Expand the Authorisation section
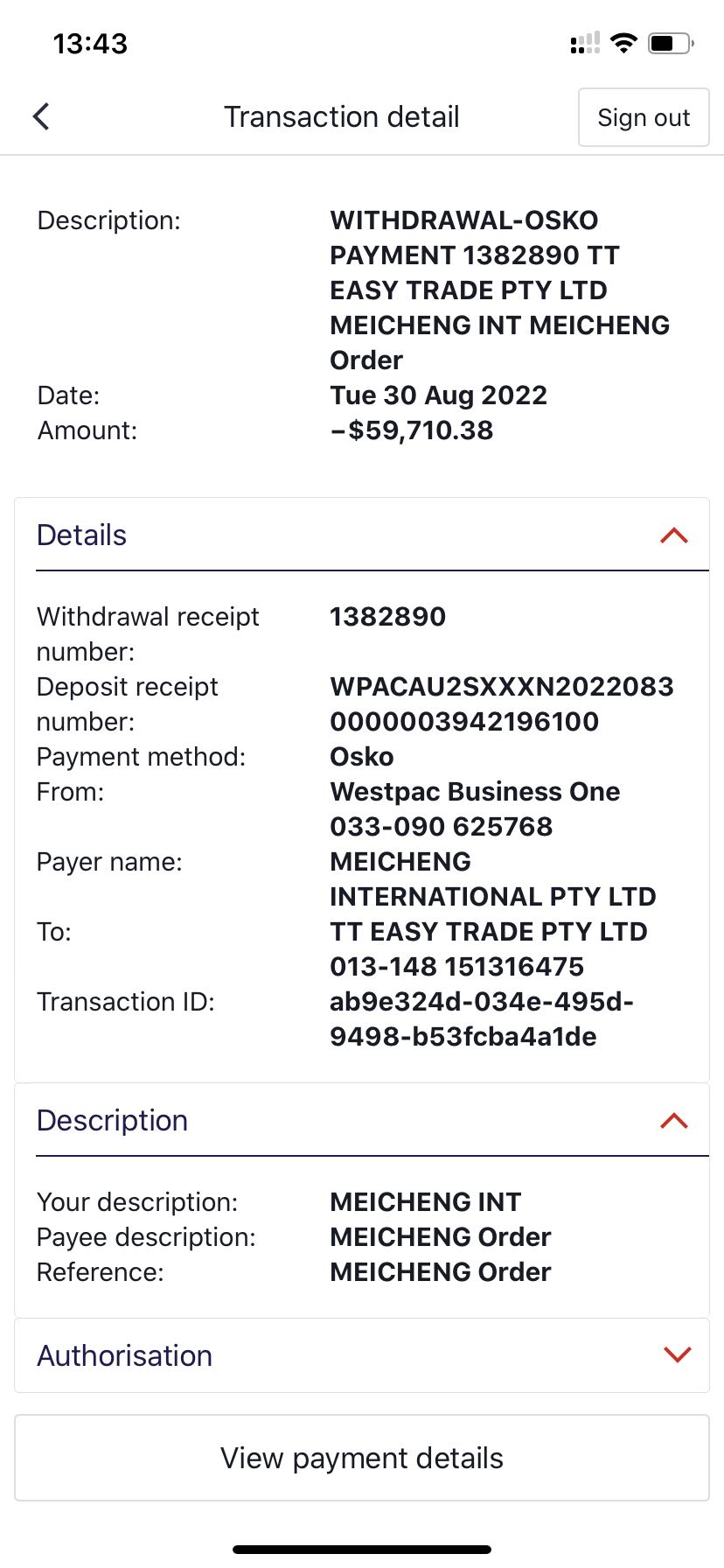724x1568 pixels. point(362,1355)
